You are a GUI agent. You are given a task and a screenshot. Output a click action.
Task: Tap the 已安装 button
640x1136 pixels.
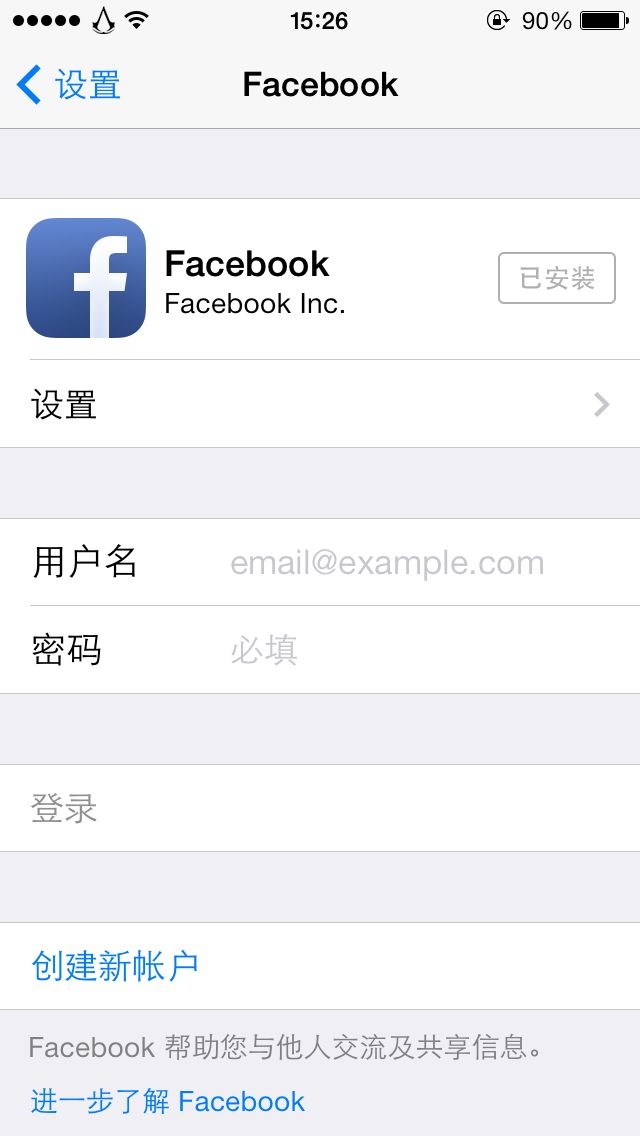557,278
